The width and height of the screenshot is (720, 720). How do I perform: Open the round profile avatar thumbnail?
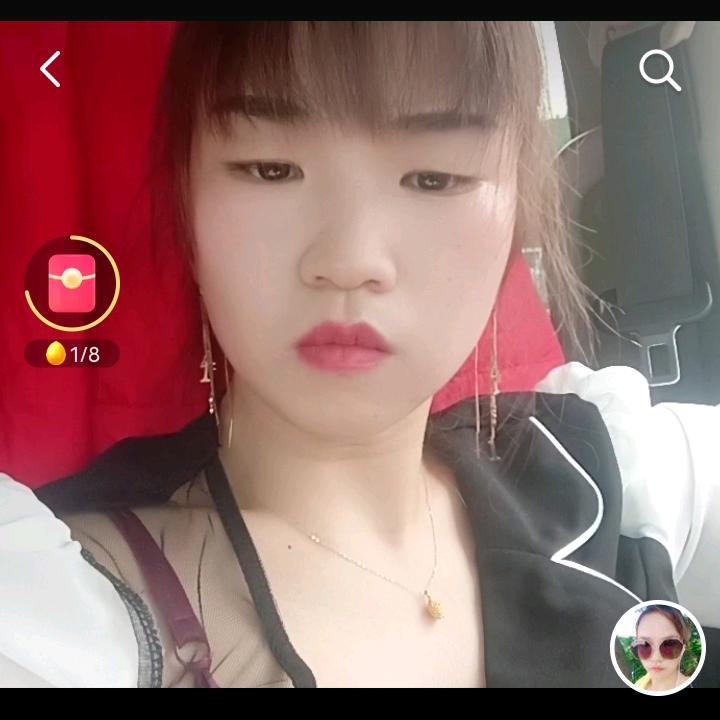tap(657, 647)
